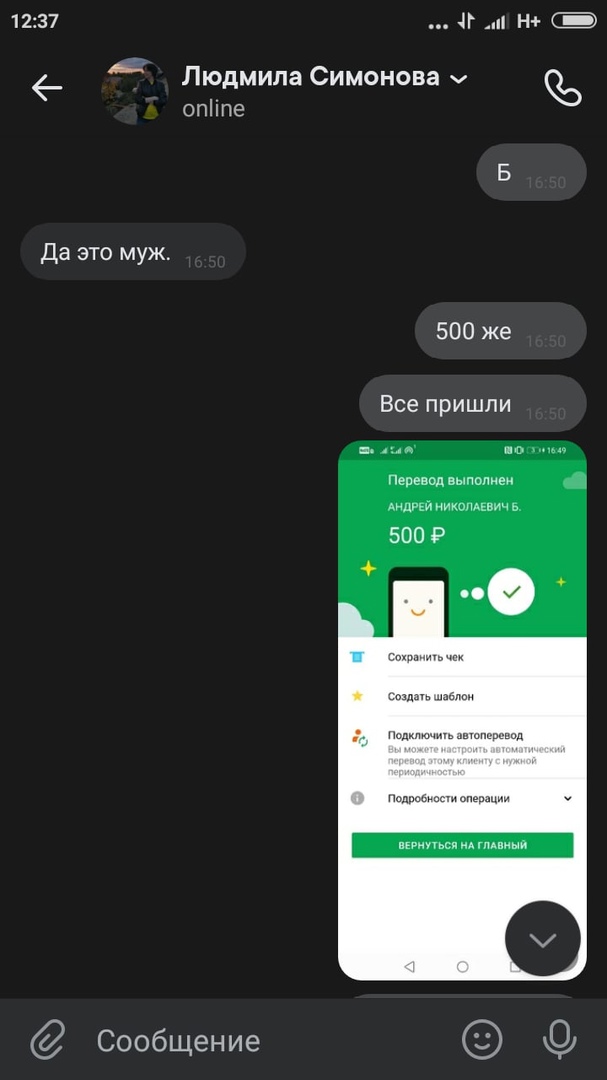This screenshot has height=1080, width=607.
Task: Go back to the chat list
Action: [x=46, y=88]
